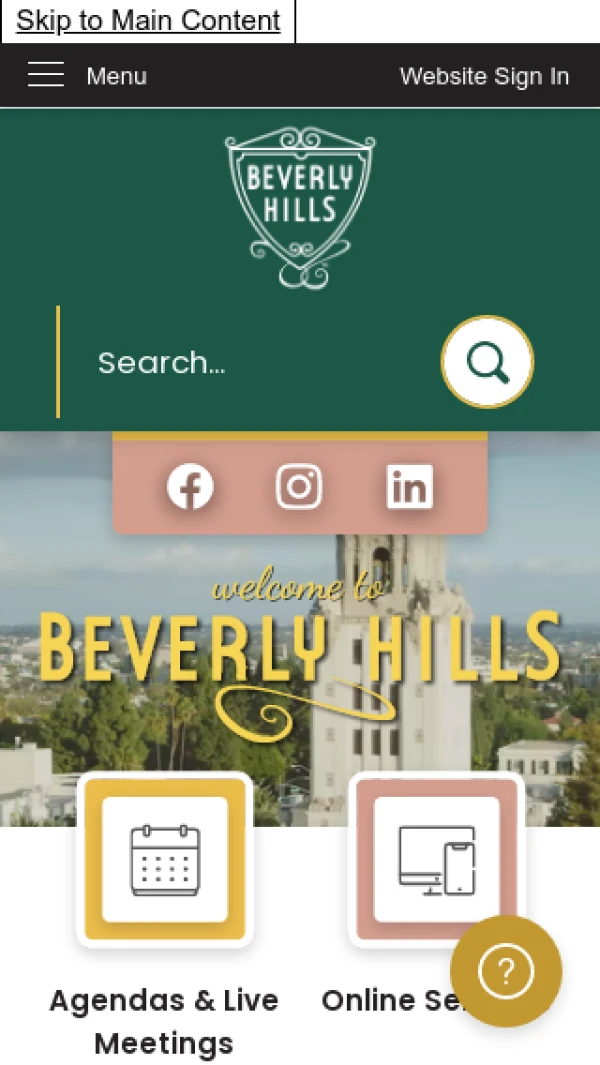This screenshot has height=1065, width=600.
Task: Submit search with the magnifier button
Action: [x=487, y=362]
